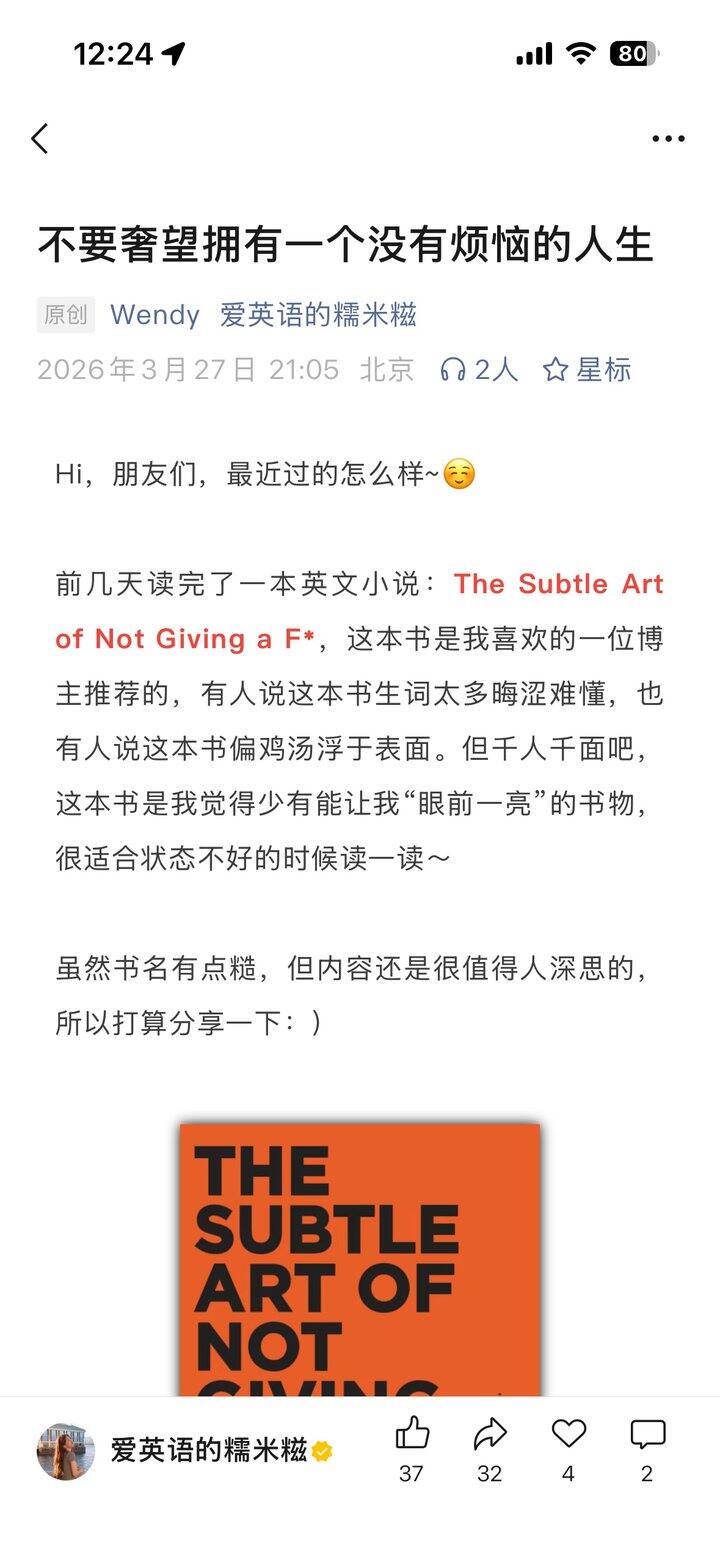The image size is (720, 1560).
Task: Tap the location label 北京
Action: [388, 370]
